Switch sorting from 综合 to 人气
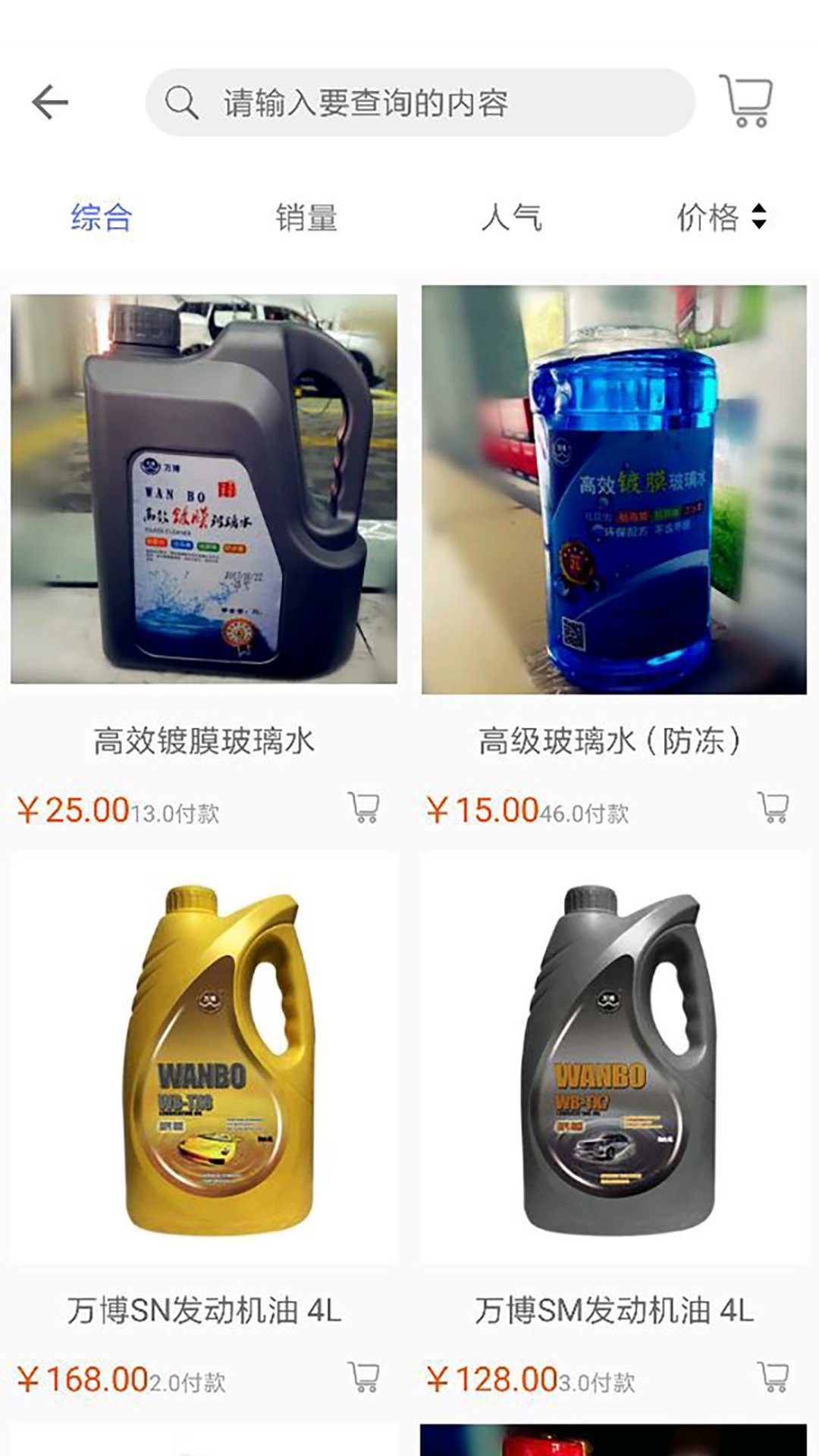 512,218
